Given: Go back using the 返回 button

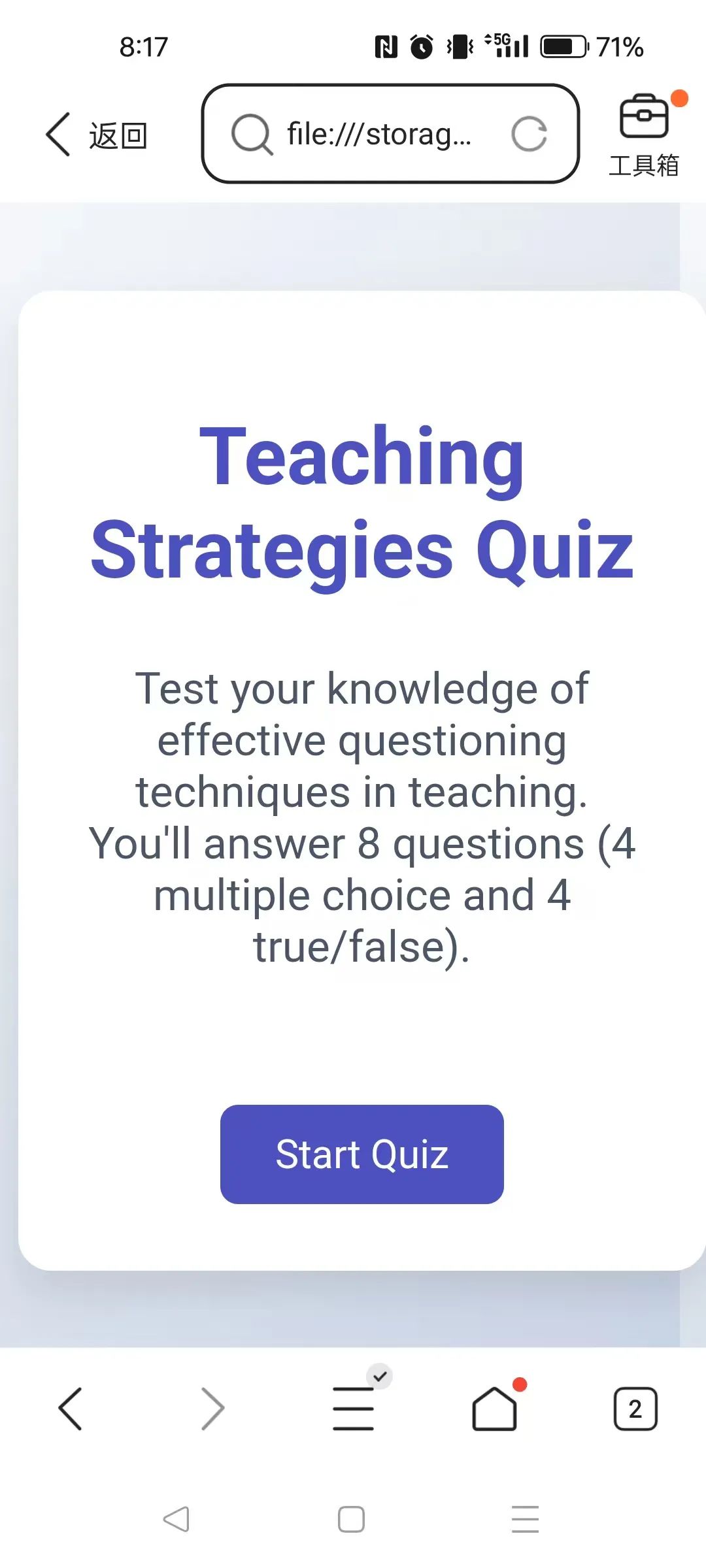Looking at the screenshot, I should pyautogui.click(x=97, y=135).
